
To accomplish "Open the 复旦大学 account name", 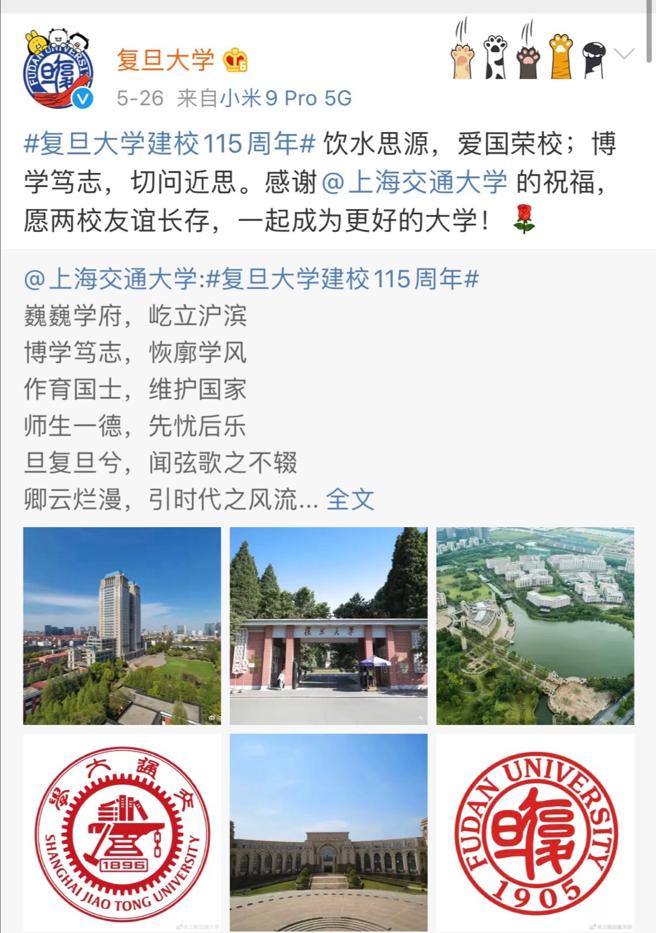I will [x=166, y=60].
